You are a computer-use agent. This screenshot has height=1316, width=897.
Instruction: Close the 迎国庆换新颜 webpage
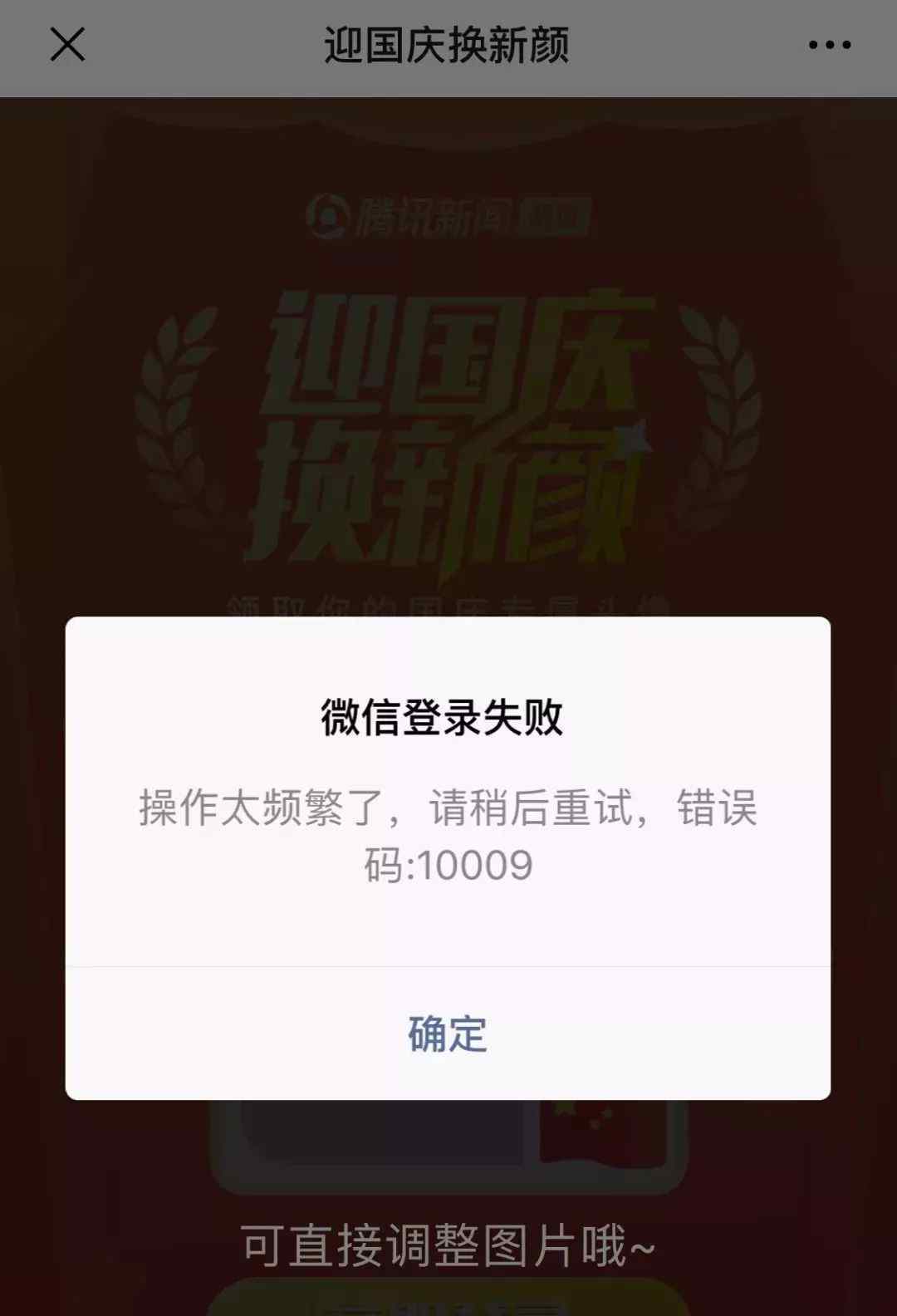[x=67, y=45]
